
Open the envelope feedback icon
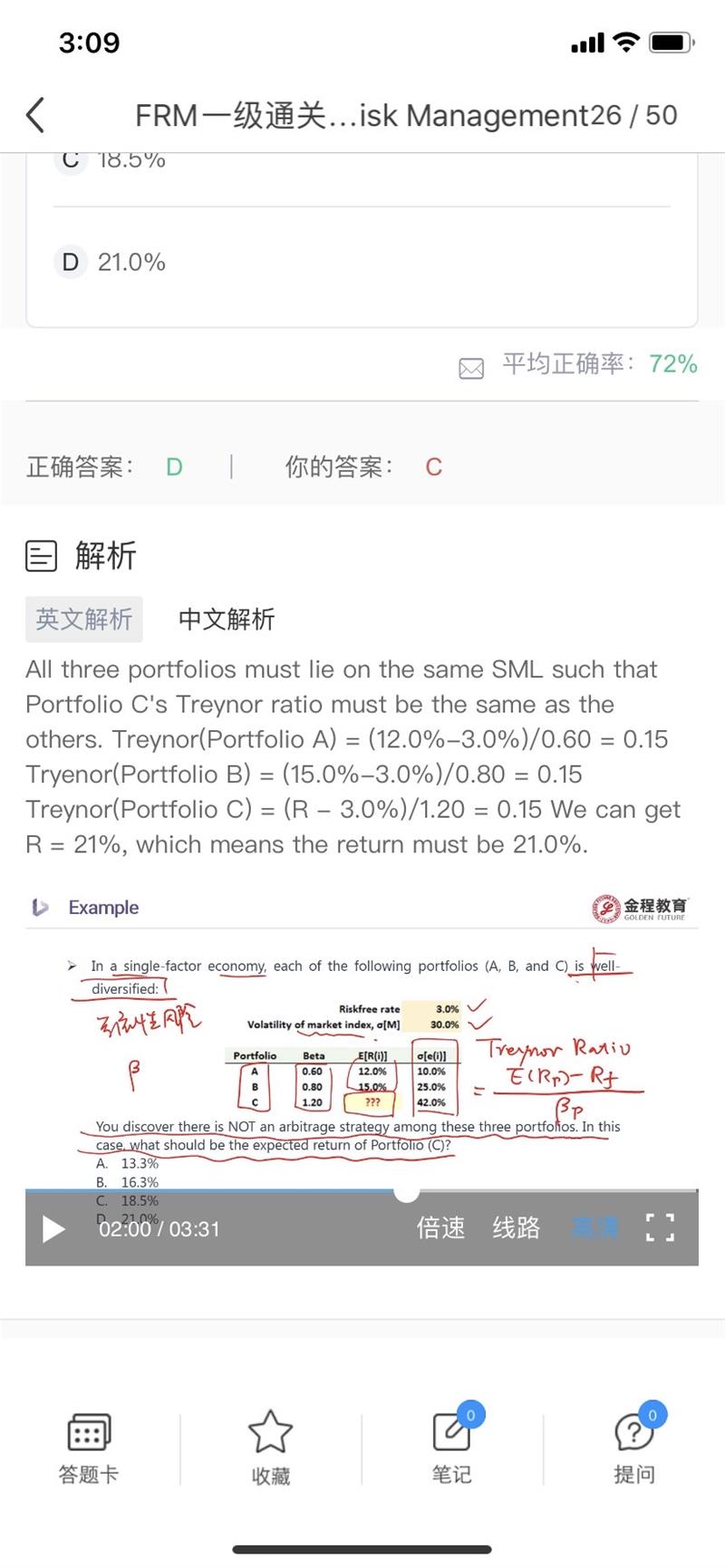[x=471, y=368]
